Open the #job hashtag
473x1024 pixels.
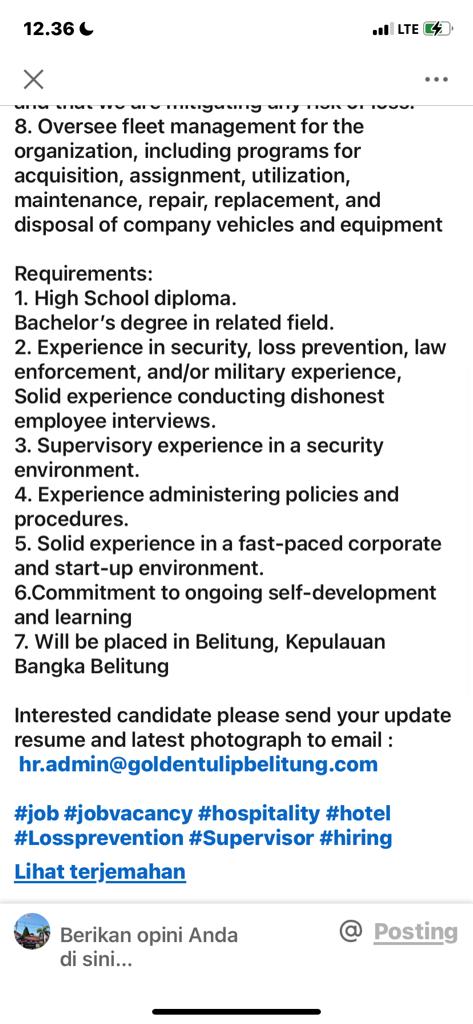pos(37,814)
